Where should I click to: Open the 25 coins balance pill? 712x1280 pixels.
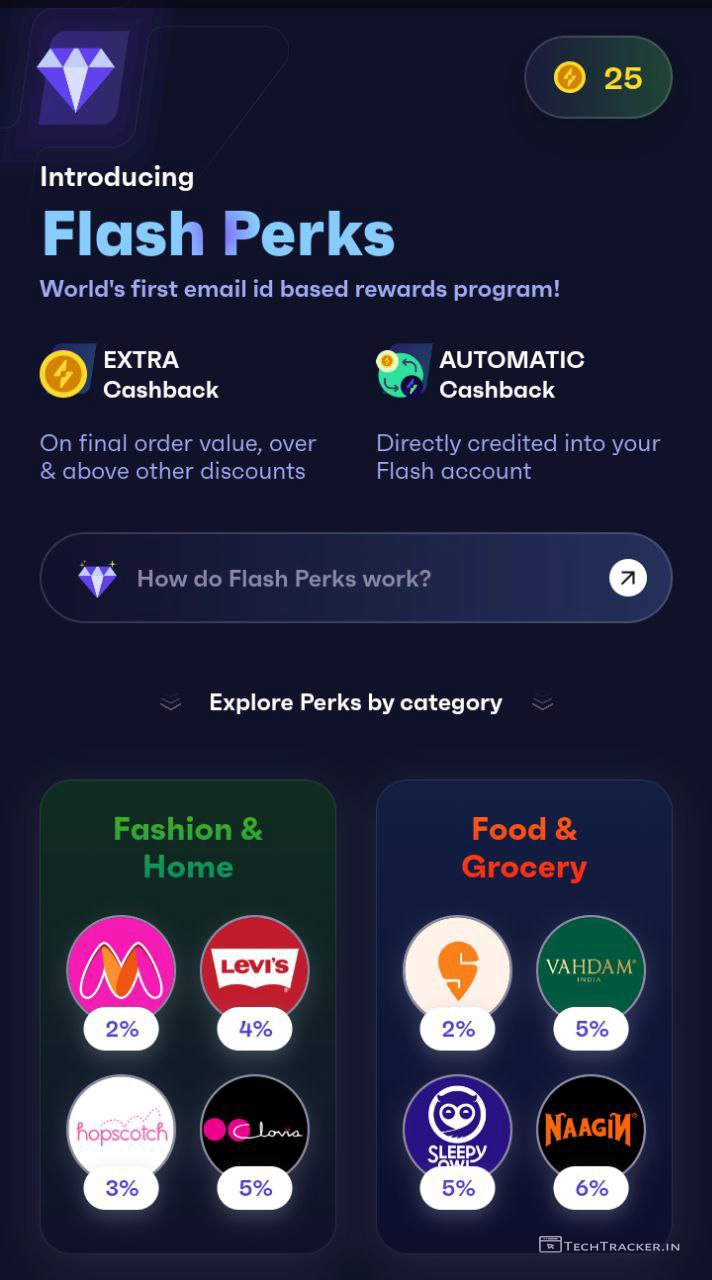[x=598, y=77]
